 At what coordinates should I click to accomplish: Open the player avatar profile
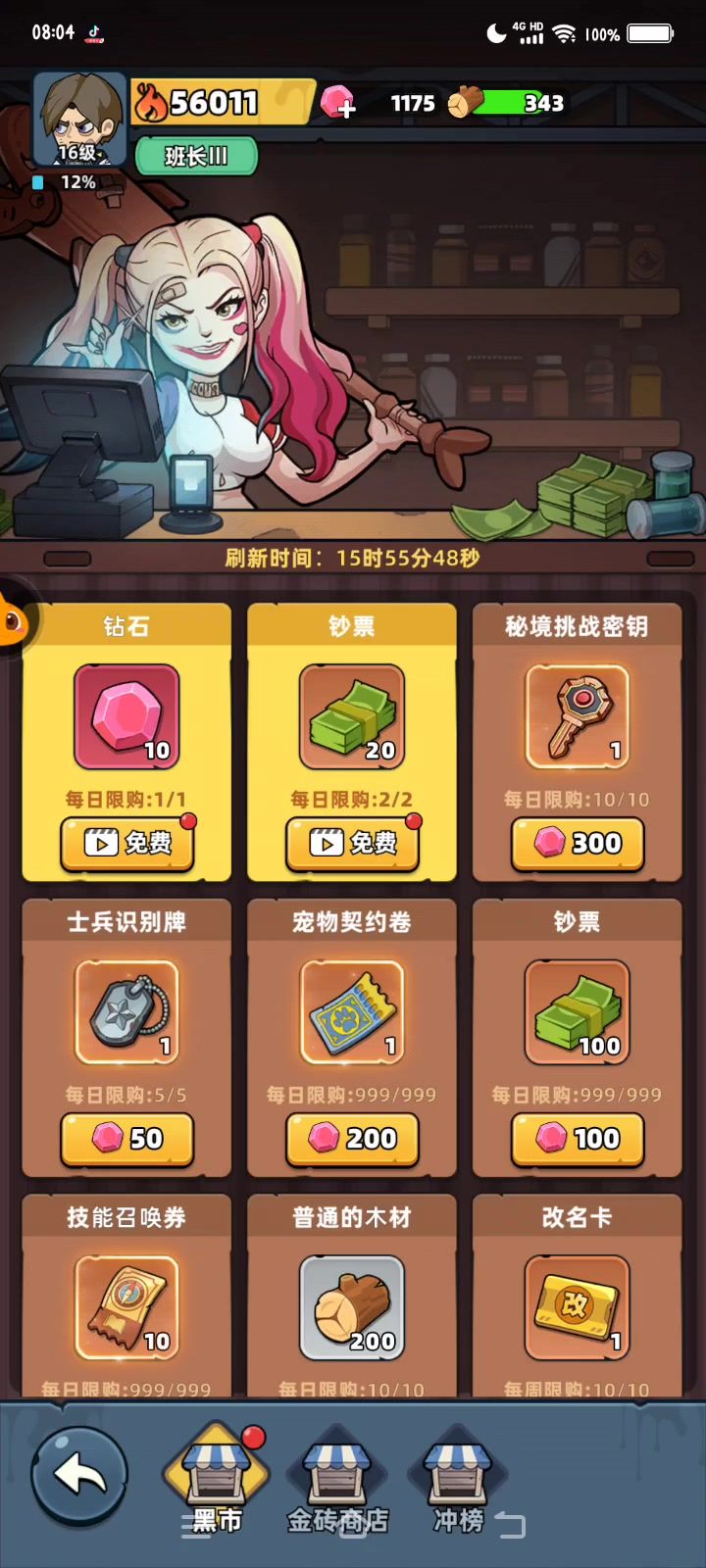(79, 118)
